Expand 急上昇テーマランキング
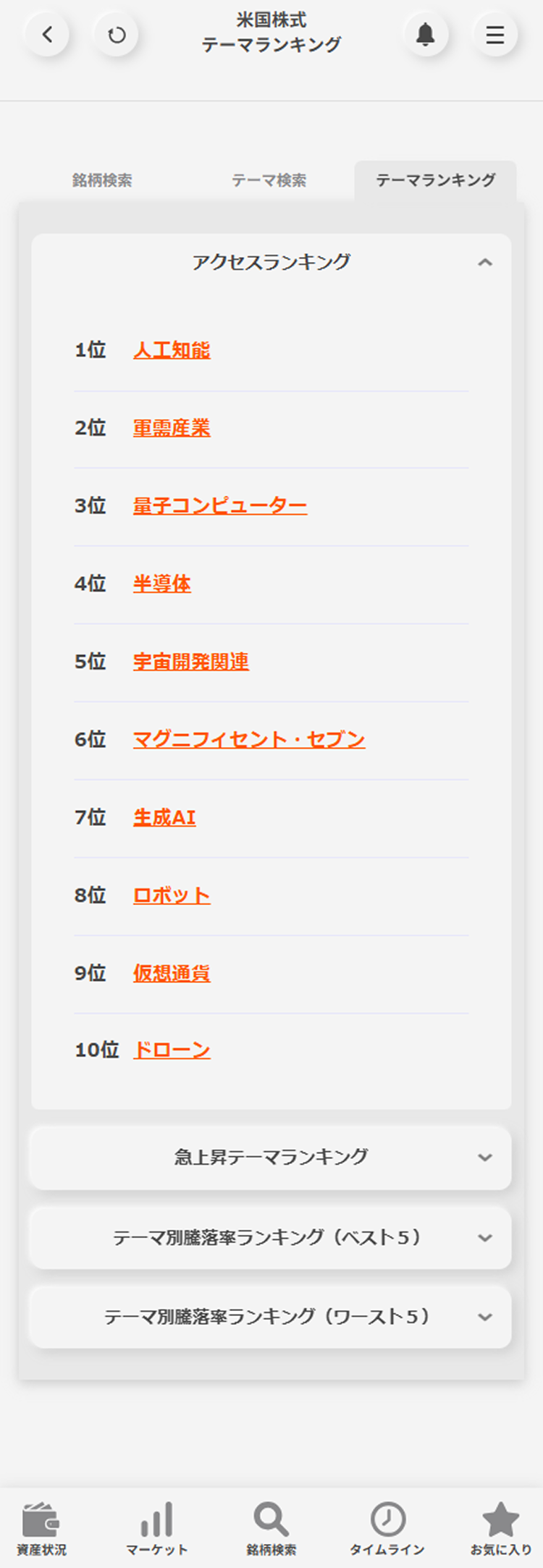Viewport: 543px width, 1568px height. [269, 1157]
